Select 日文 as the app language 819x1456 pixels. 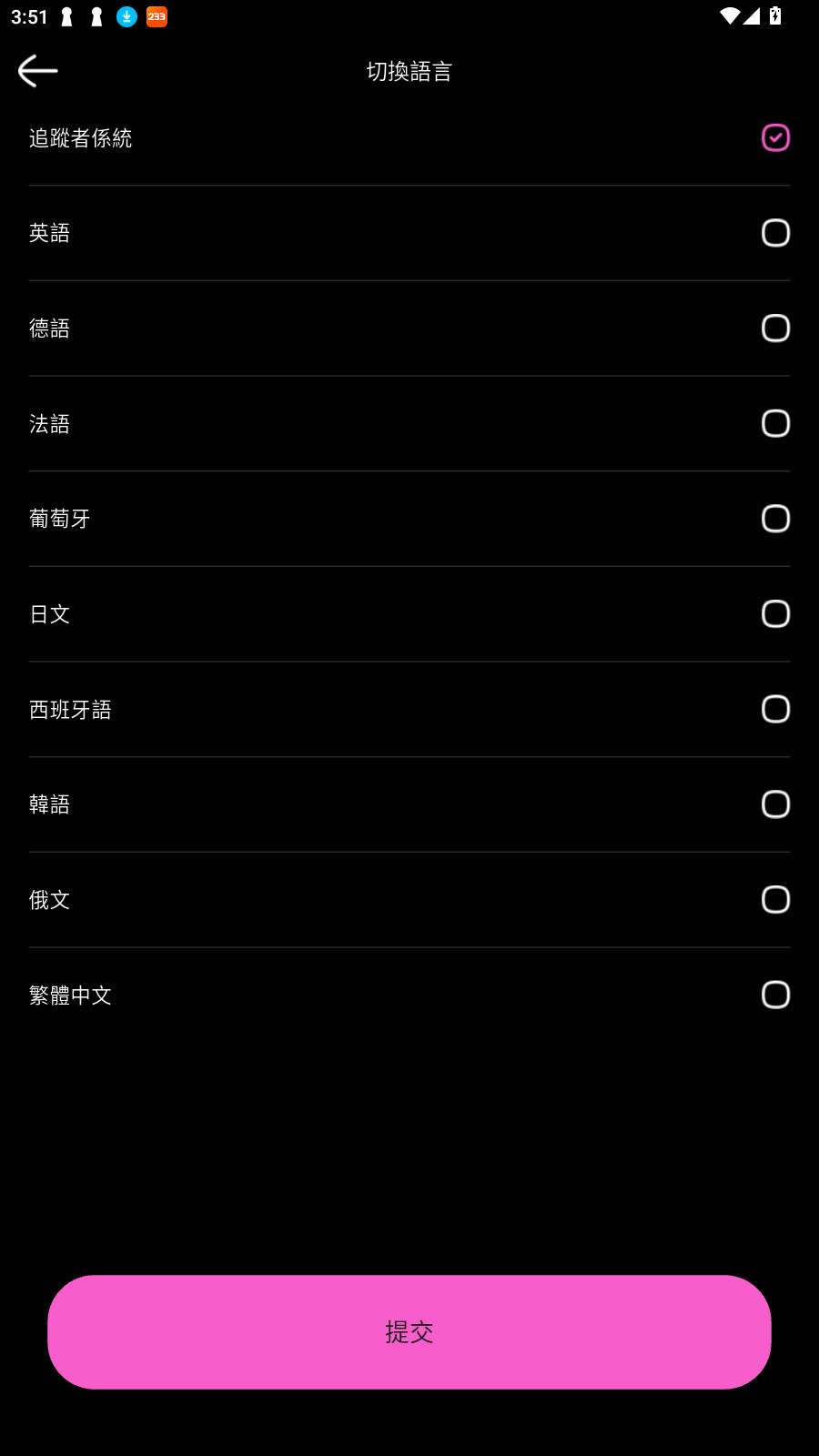coord(775,613)
